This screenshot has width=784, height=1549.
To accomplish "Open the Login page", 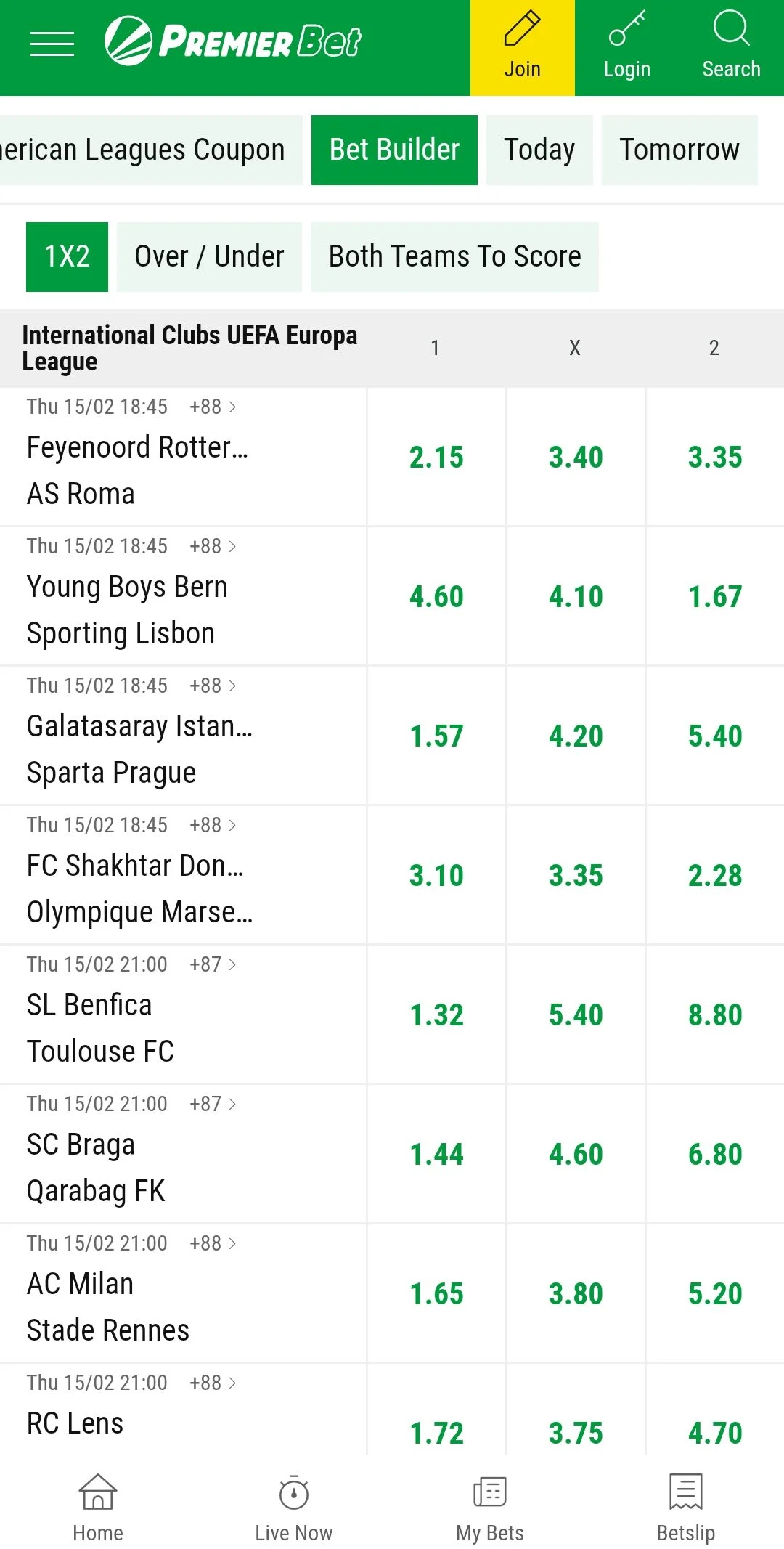I will tap(626, 48).
